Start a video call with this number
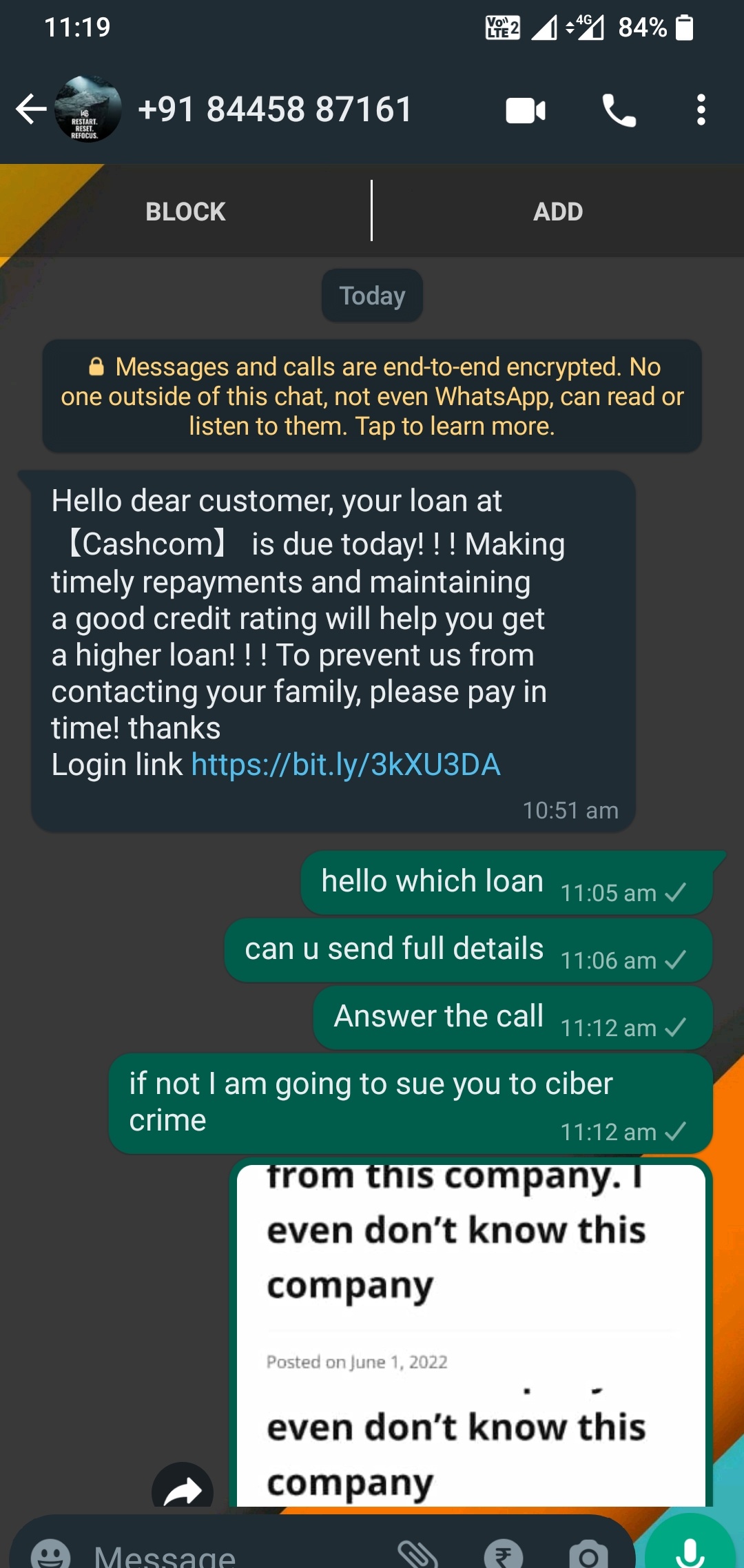Screen dimensions: 744x1568 pos(525,110)
